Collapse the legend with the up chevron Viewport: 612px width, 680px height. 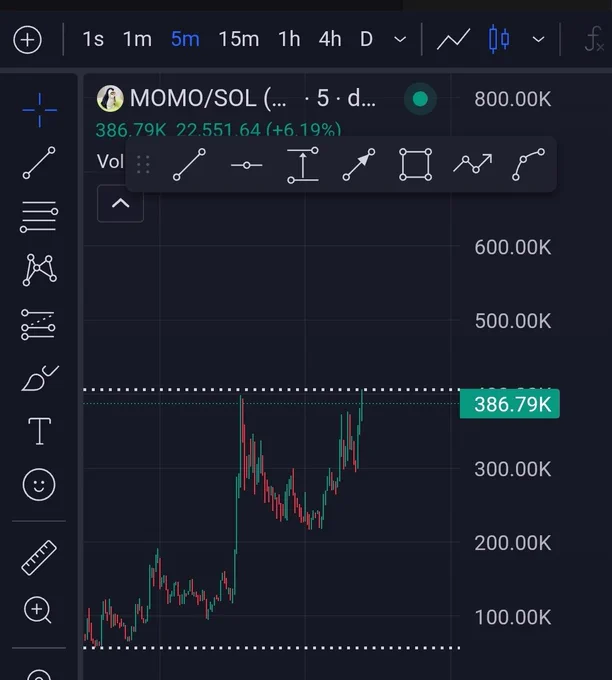pyautogui.click(x=121, y=203)
